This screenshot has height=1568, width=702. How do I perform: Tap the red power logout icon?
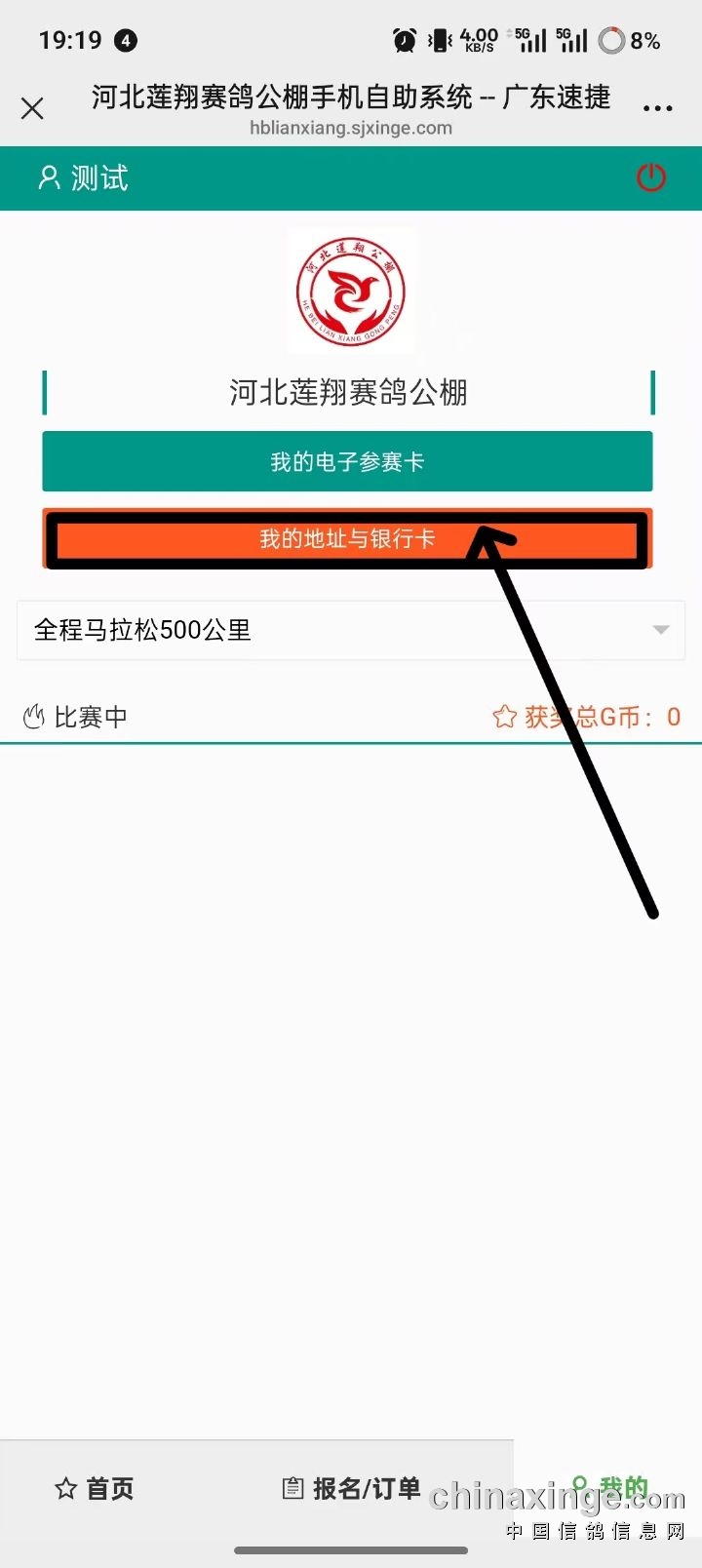tap(650, 177)
